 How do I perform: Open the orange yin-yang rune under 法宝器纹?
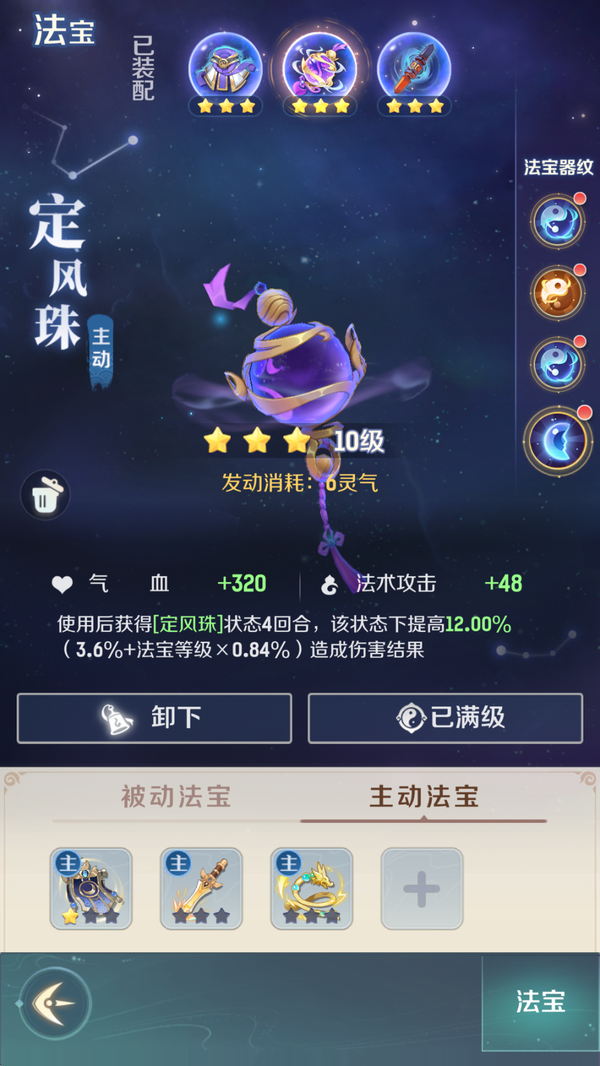[x=557, y=293]
